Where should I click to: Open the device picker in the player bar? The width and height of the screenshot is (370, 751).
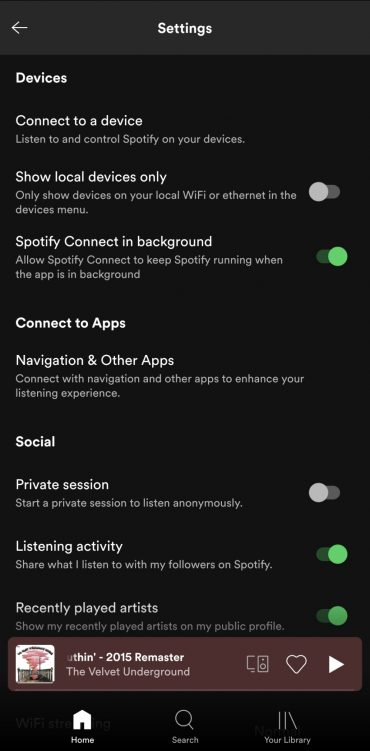258,664
